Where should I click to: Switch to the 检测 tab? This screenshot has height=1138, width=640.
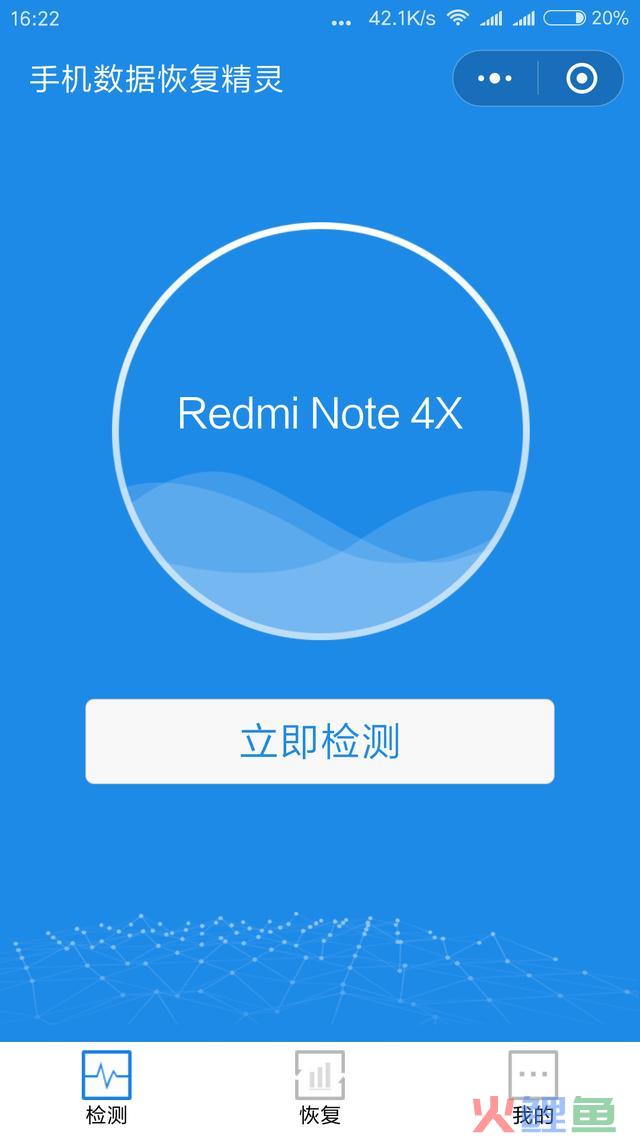(x=106, y=1088)
